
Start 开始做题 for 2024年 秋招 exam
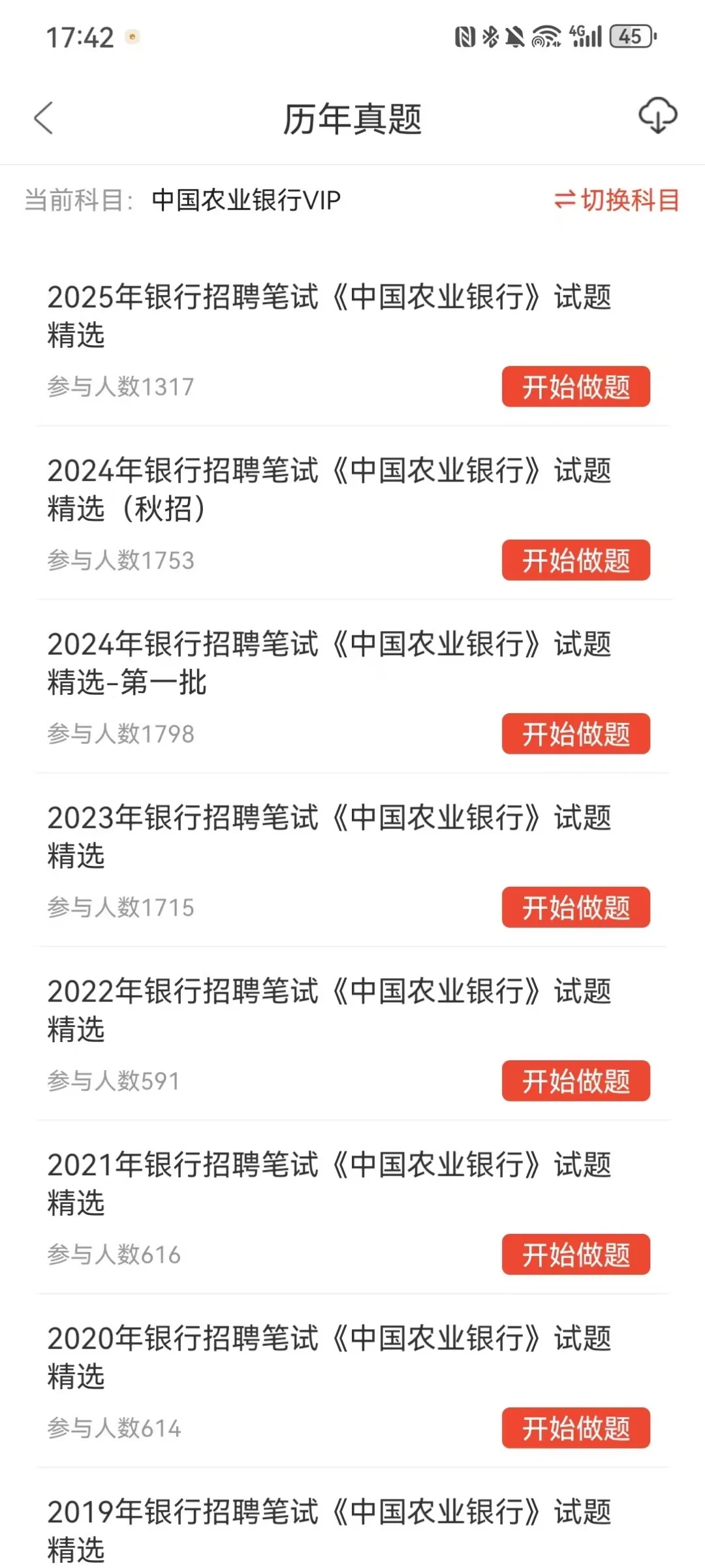[576, 561]
